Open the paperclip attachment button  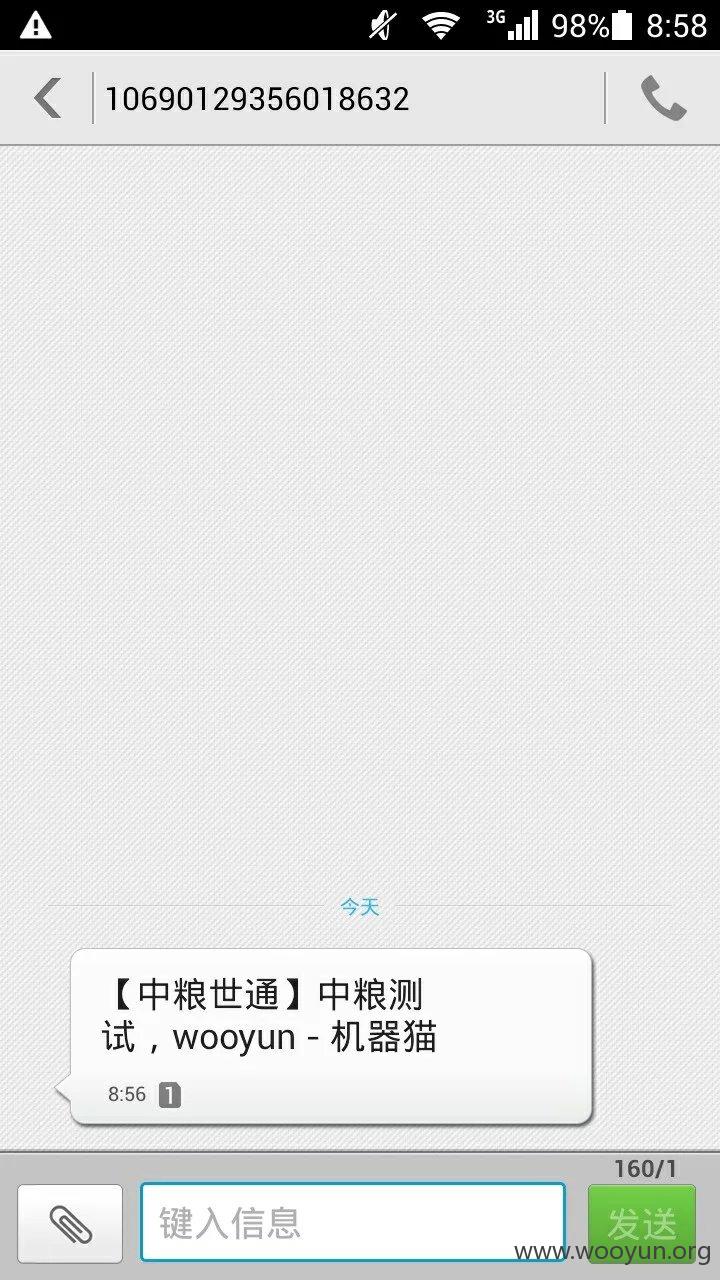tap(70, 1223)
